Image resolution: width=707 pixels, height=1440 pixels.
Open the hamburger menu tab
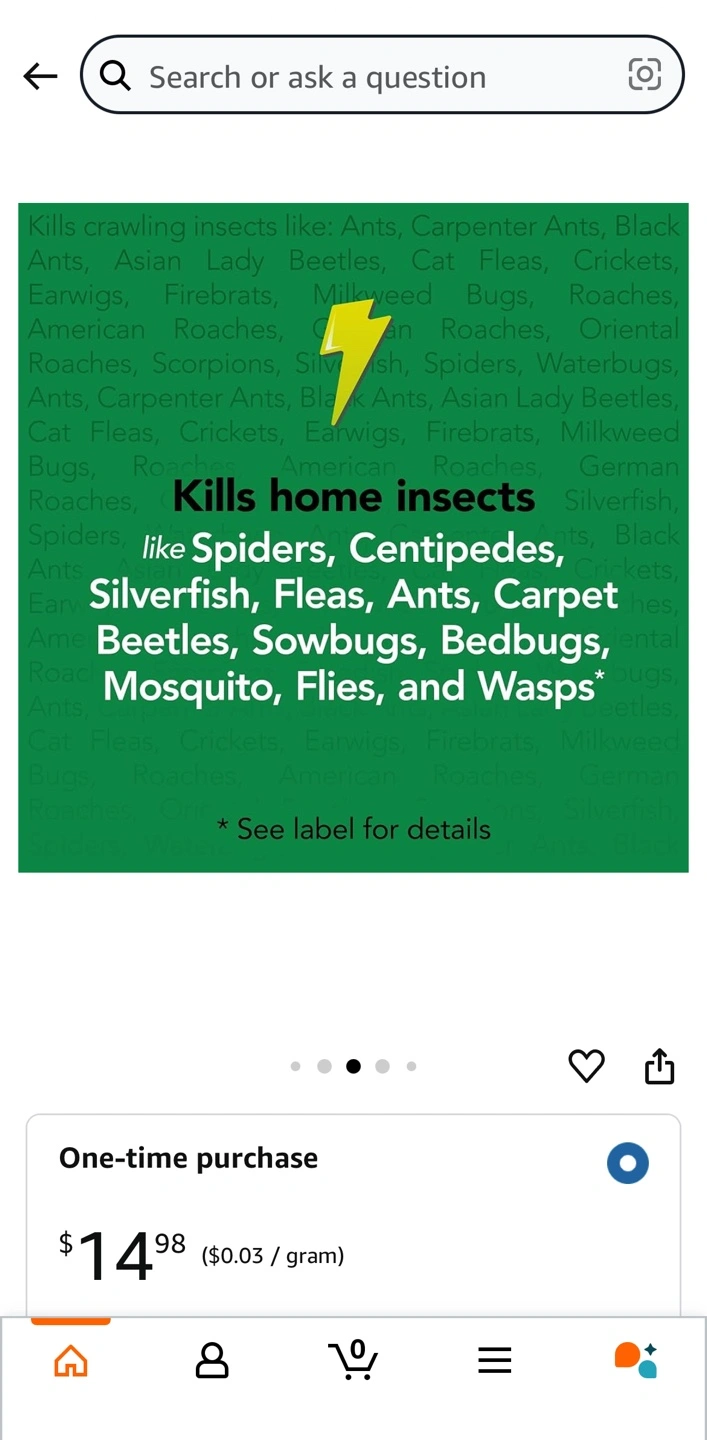click(x=494, y=1360)
